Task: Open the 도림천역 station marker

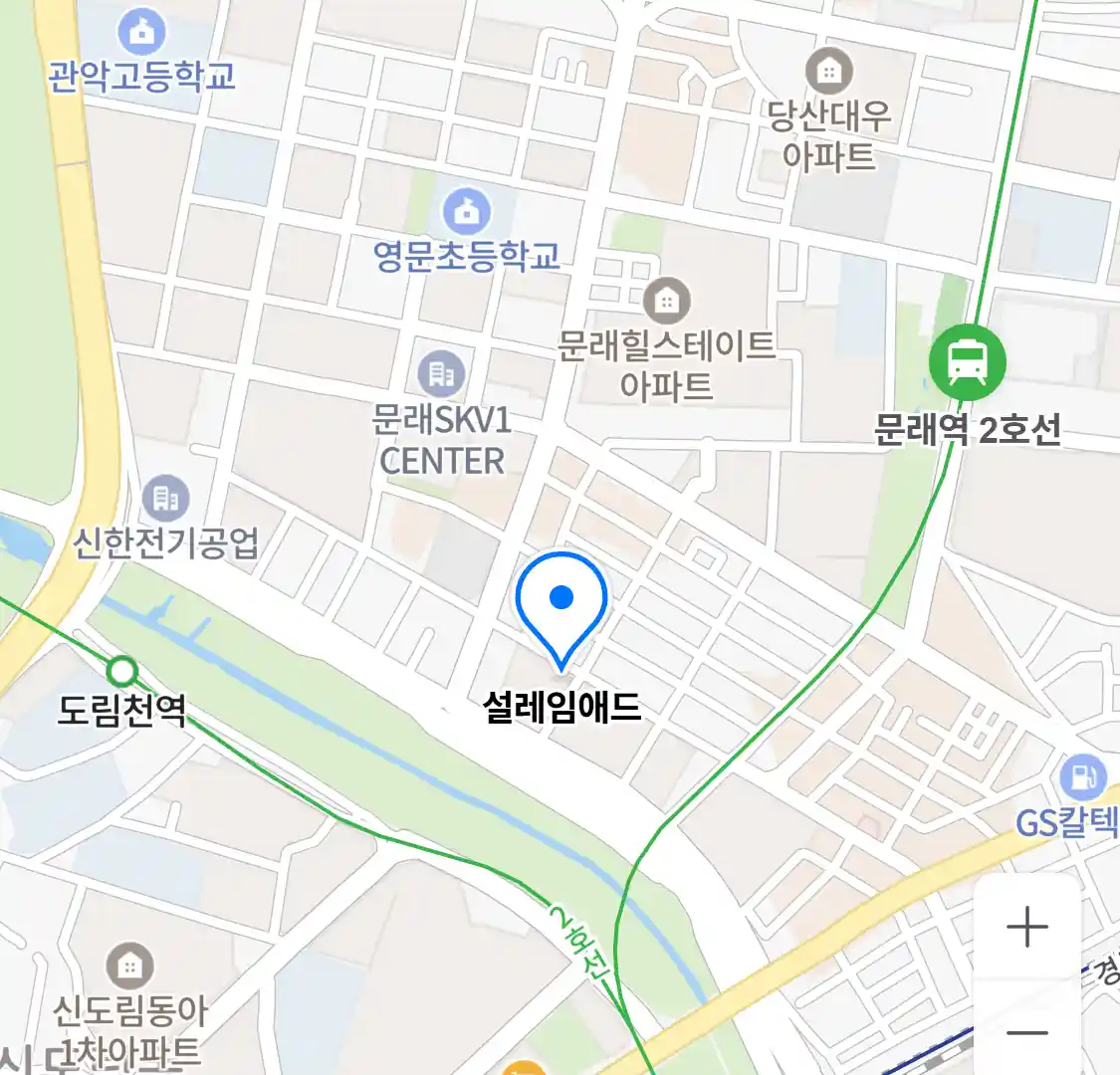Action: (121, 672)
